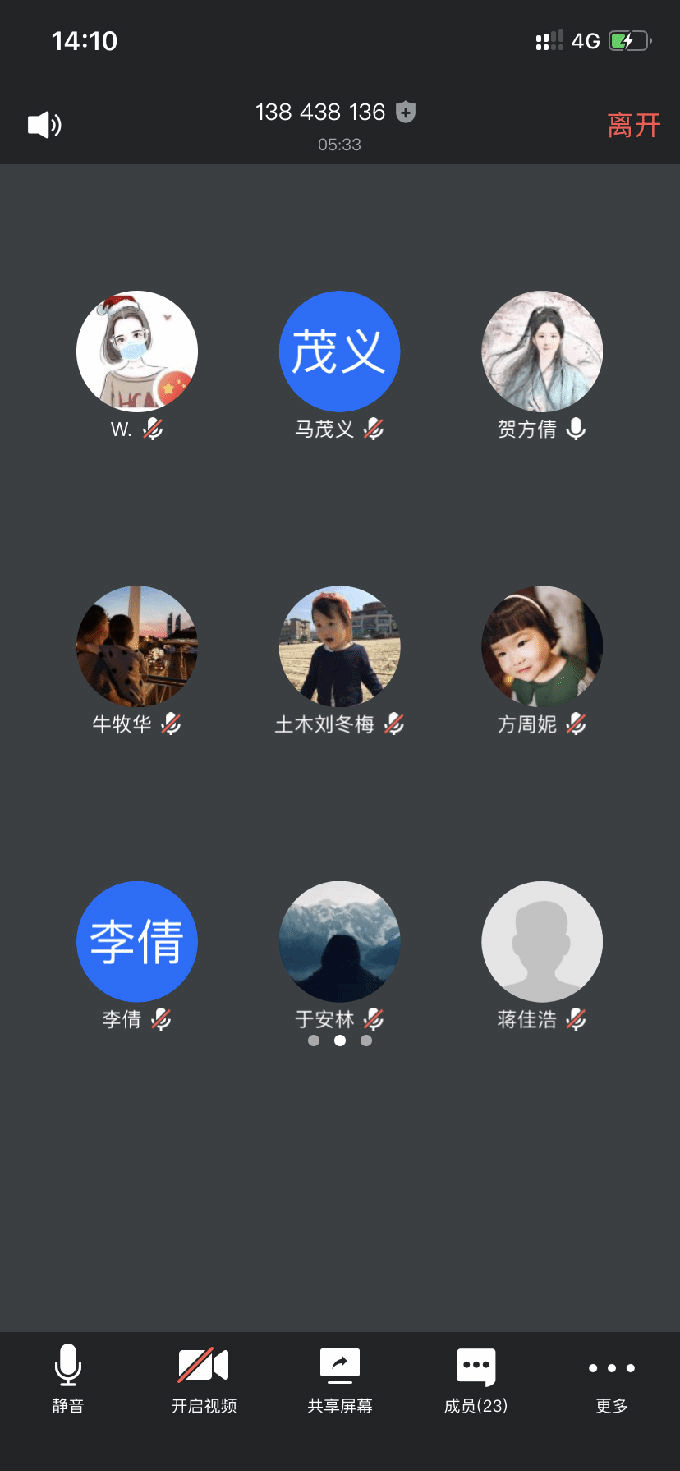Leave the meeting with 离开
Viewport: 680px width, 1471px height.
[634, 125]
